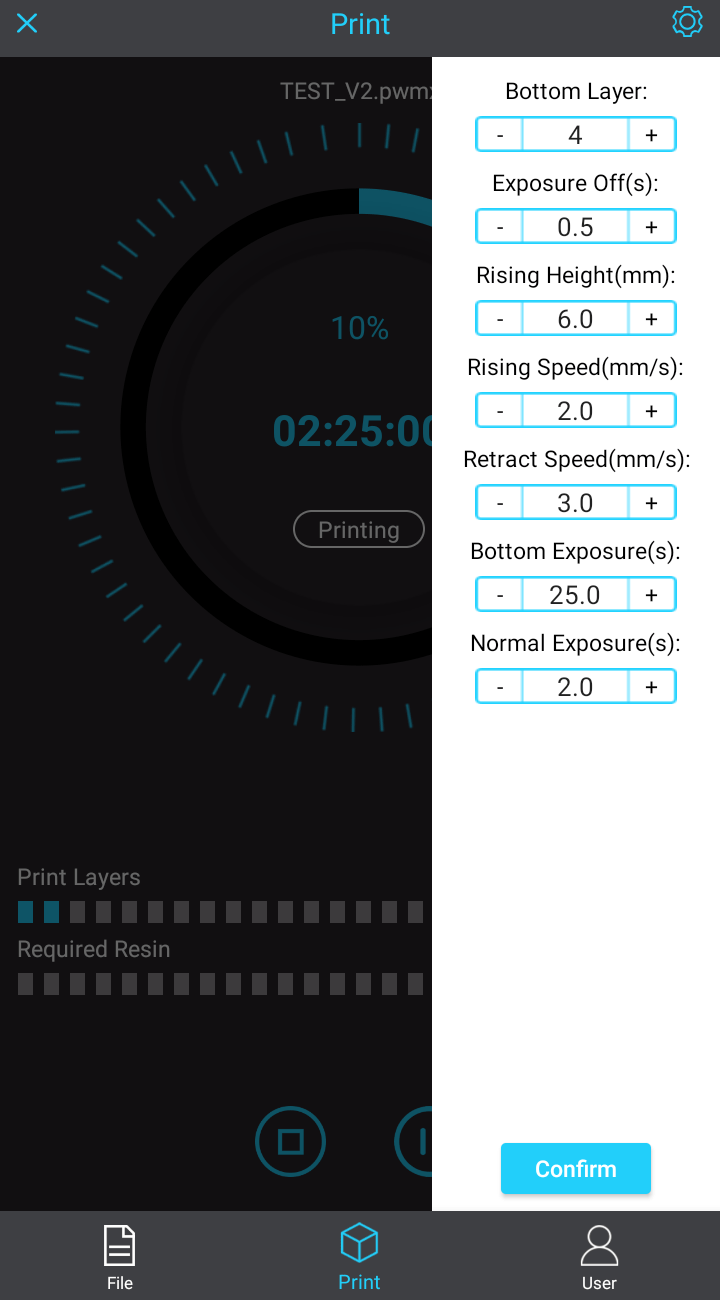Screen dimensions: 720x1300
Task: Stop the current print job
Action: pos(290,1141)
